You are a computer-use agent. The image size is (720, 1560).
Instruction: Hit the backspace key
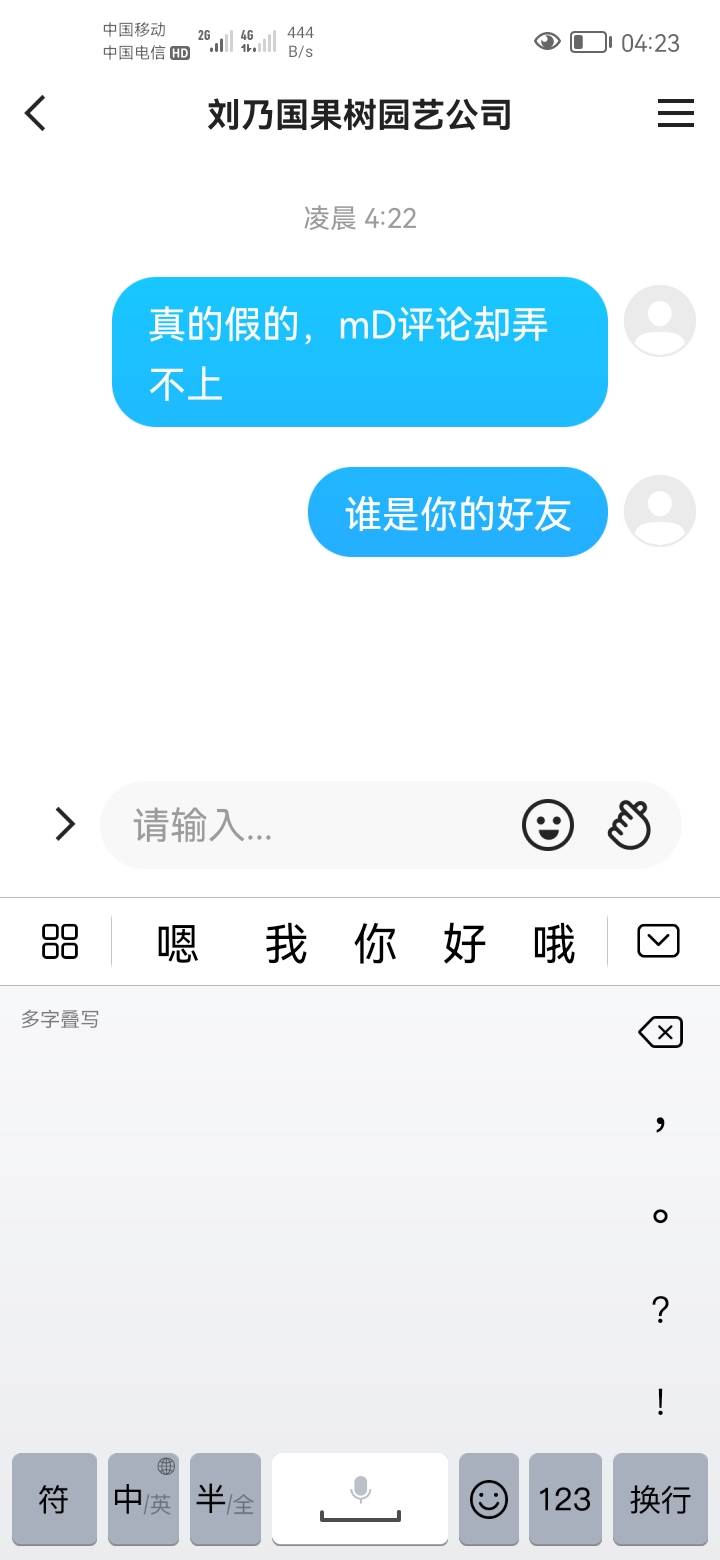[x=660, y=1031]
